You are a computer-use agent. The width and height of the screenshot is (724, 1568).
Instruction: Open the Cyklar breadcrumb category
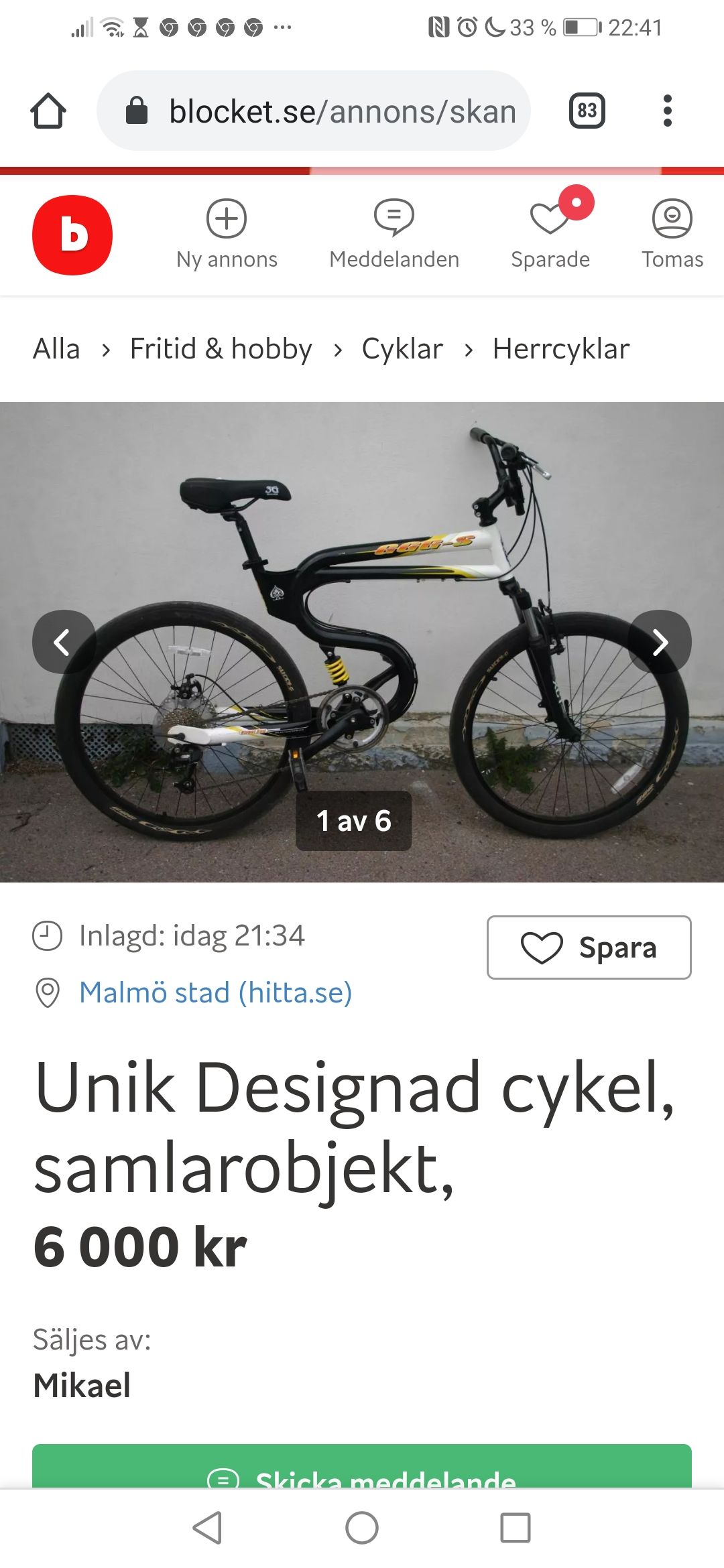tap(402, 349)
